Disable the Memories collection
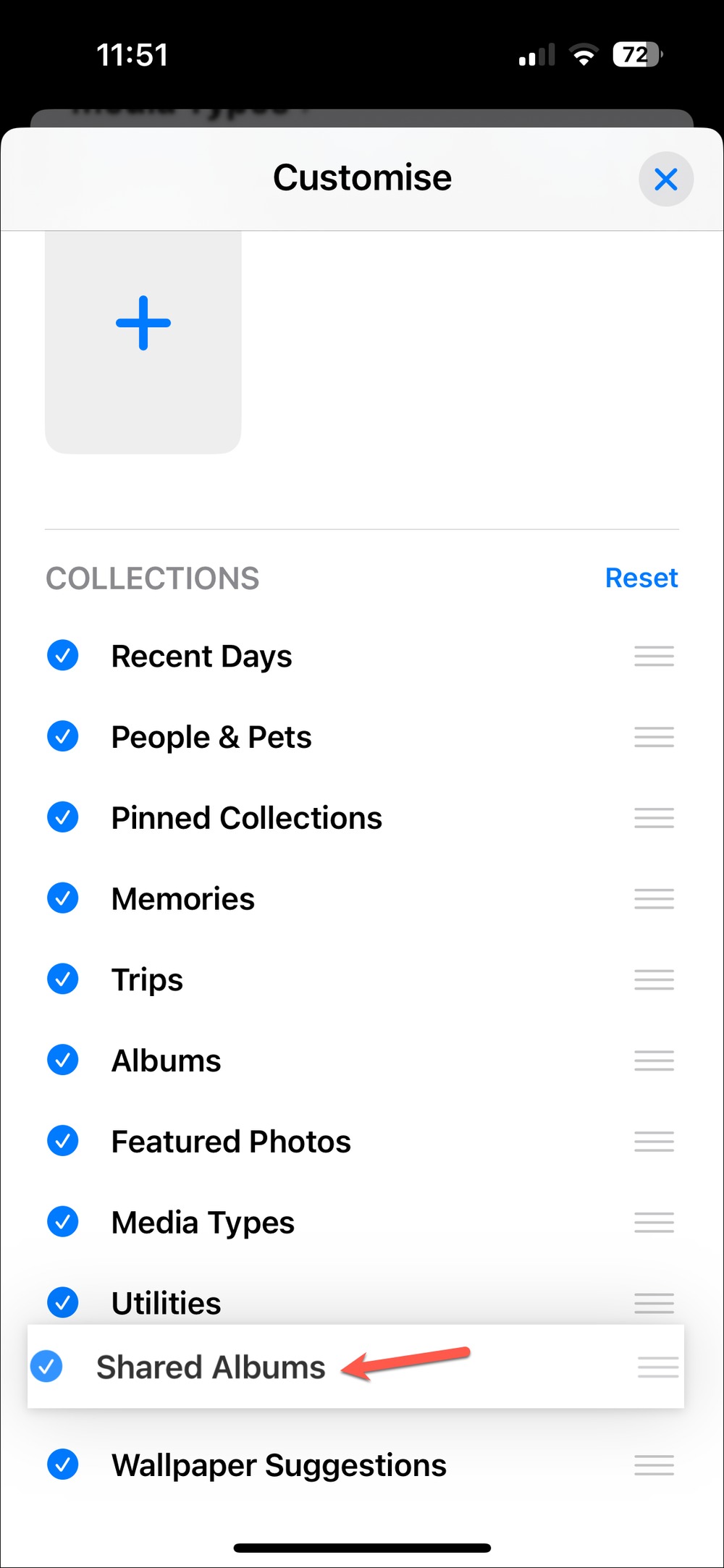 [63, 898]
